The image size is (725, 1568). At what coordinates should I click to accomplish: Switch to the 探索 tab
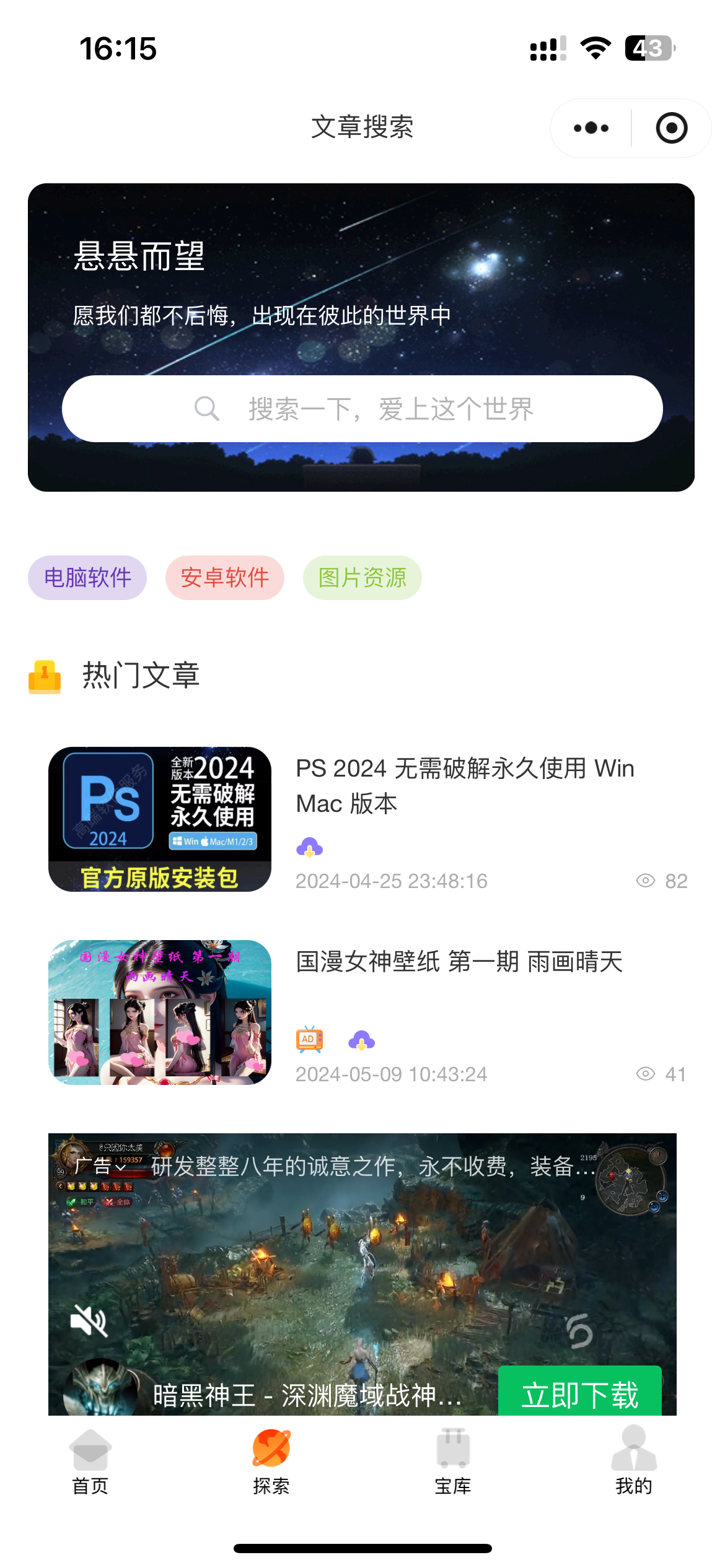pyautogui.click(x=271, y=1460)
